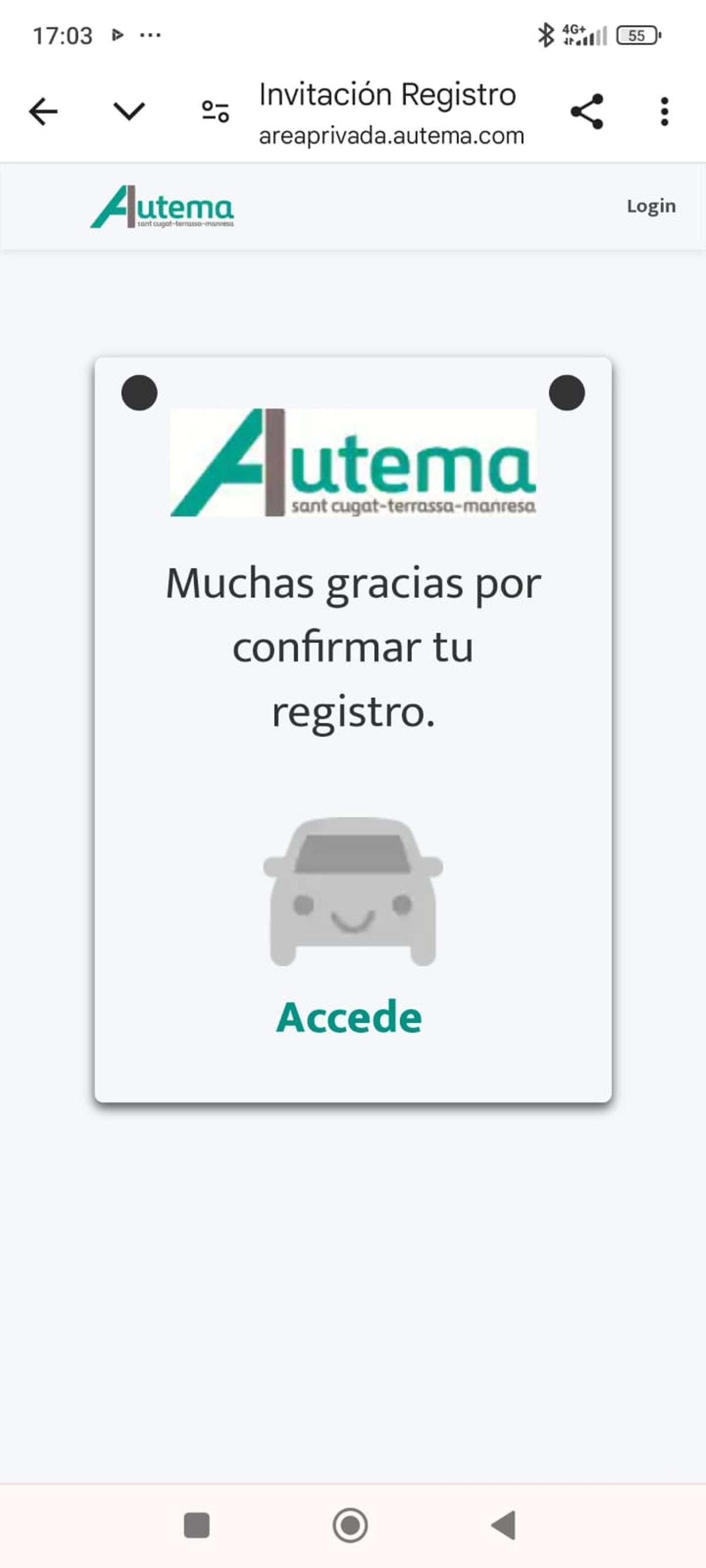
Task: Tap the Accede link below the car
Action: coord(348,1015)
